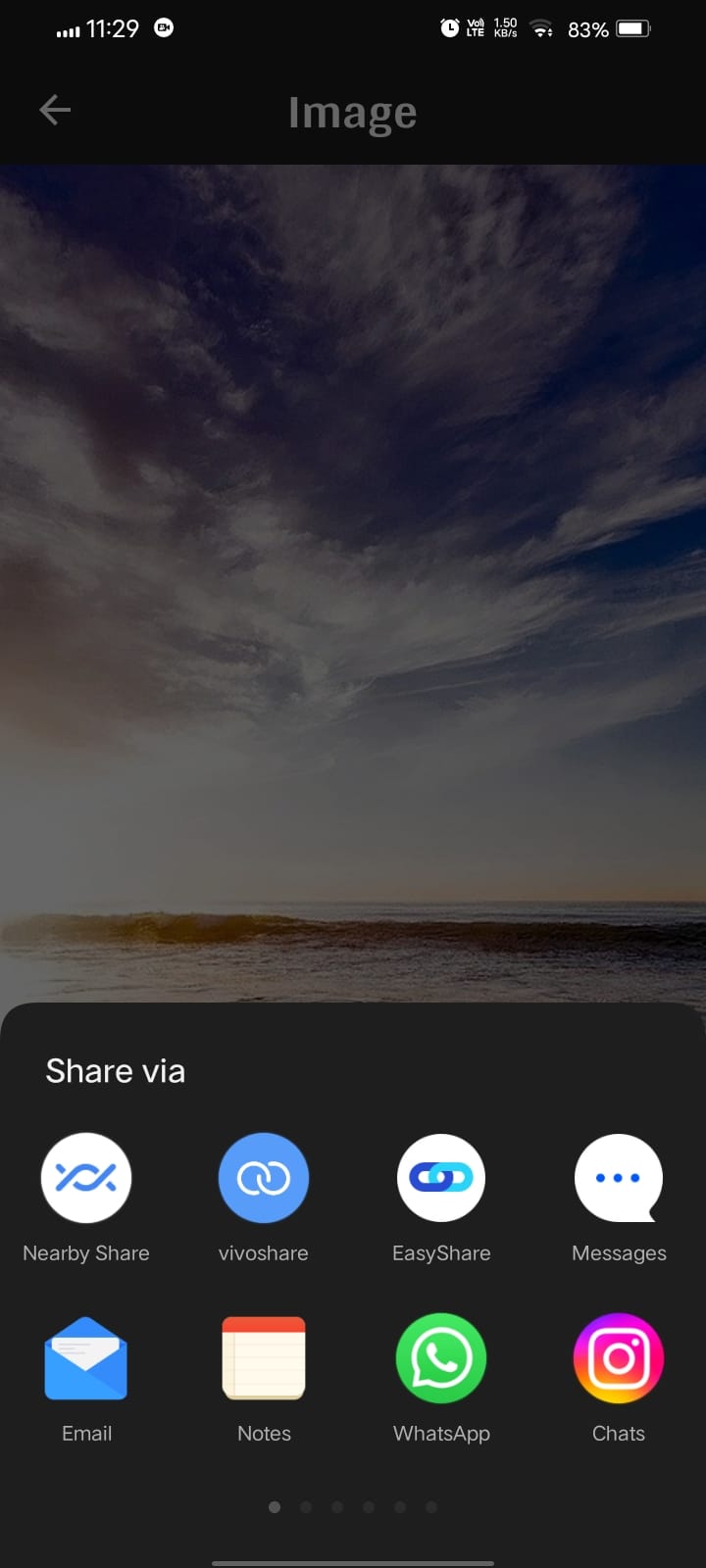The width and height of the screenshot is (706, 1568).
Task: Save the picture to Notes
Action: point(264,1358)
